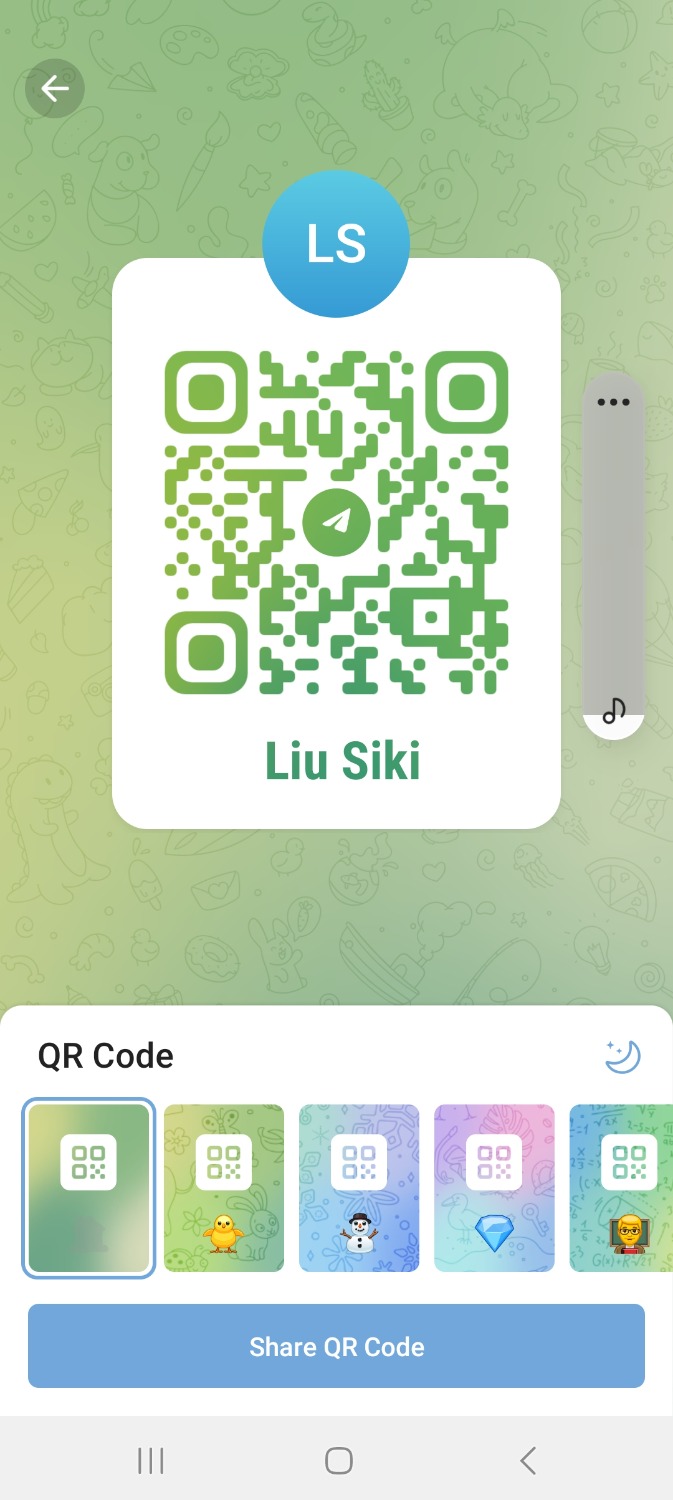Go back from the QR code screen
Screen dimensions: 673x1500
click(55, 89)
